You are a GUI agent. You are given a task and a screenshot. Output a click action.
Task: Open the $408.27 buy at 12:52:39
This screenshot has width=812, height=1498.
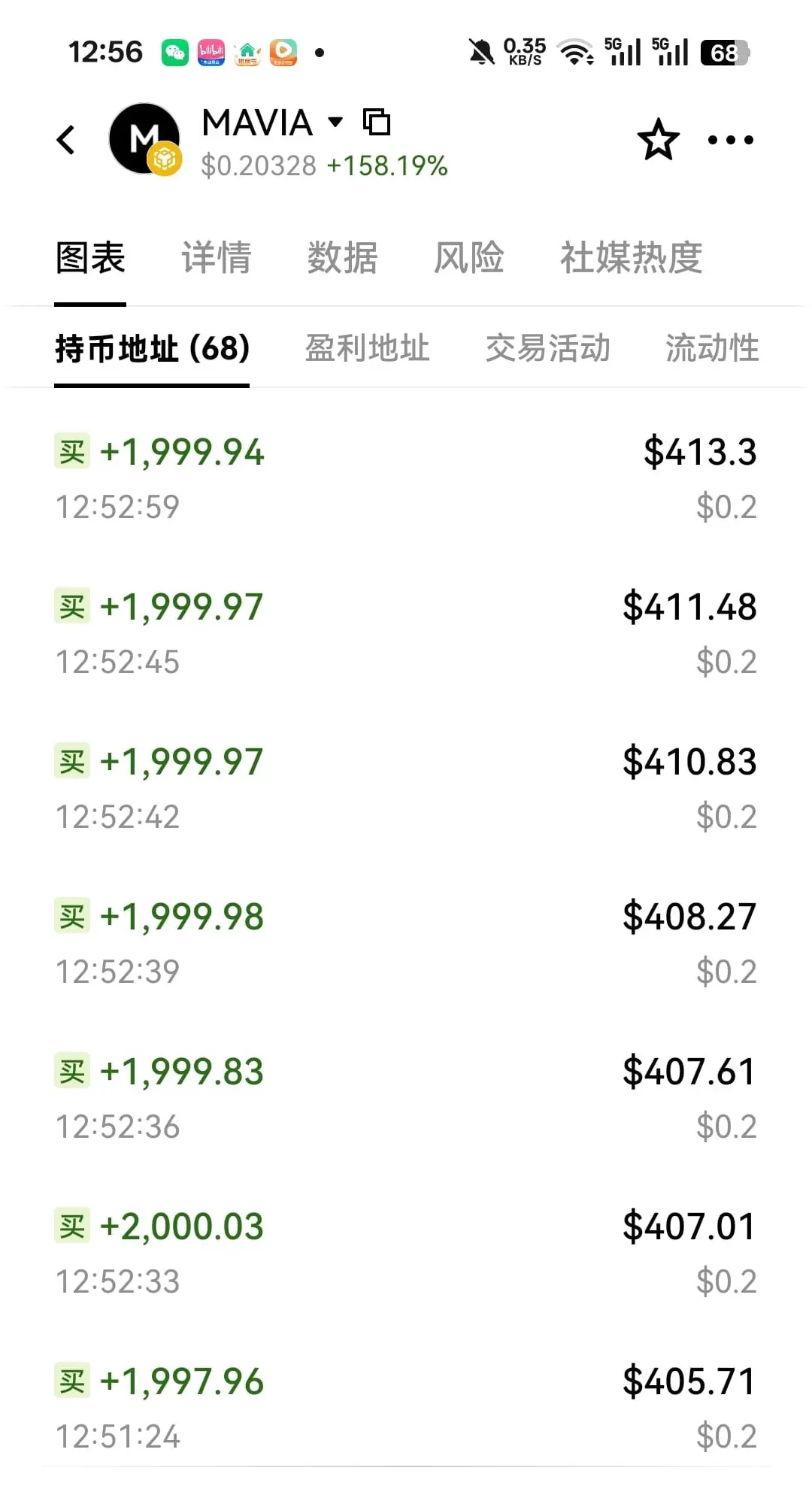406,943
